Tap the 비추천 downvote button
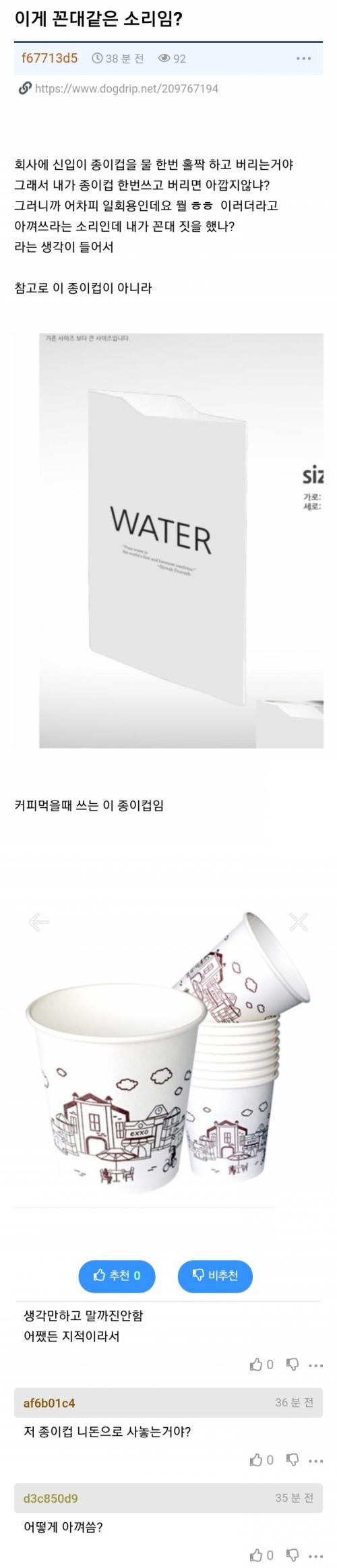The height and width of the screenshot is (1568, 337). pyautogui.click(x=215, y=1275)
